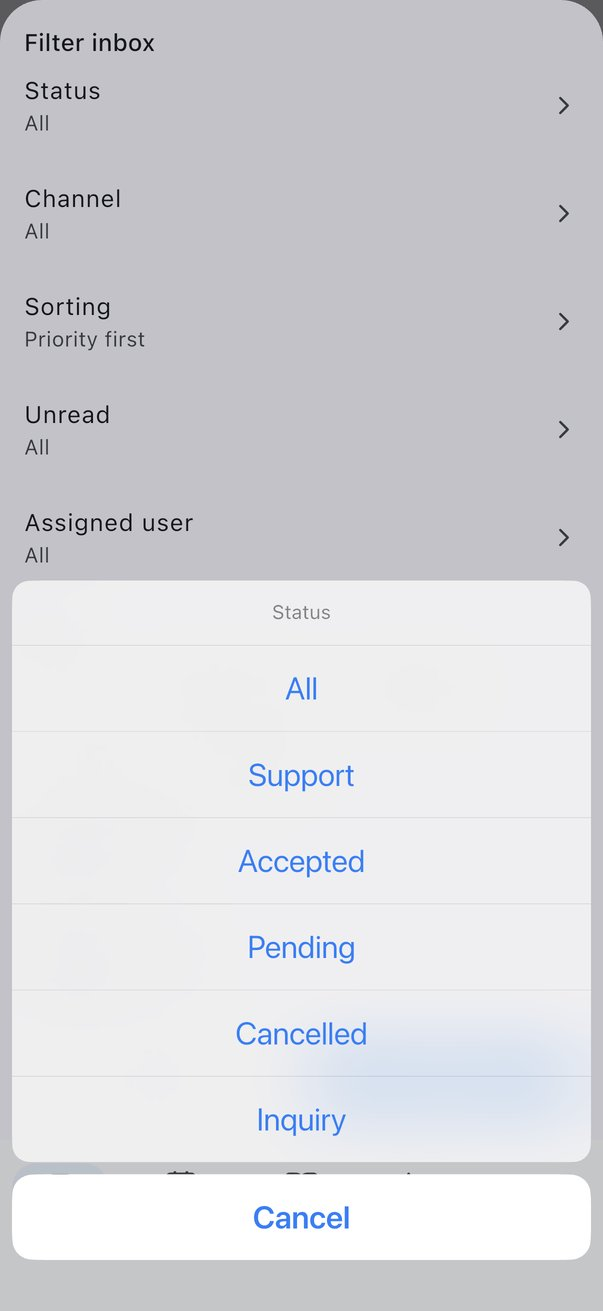Choose Support in the status sheet
This screenshot has width=603, height=1311.
(301, 775)
